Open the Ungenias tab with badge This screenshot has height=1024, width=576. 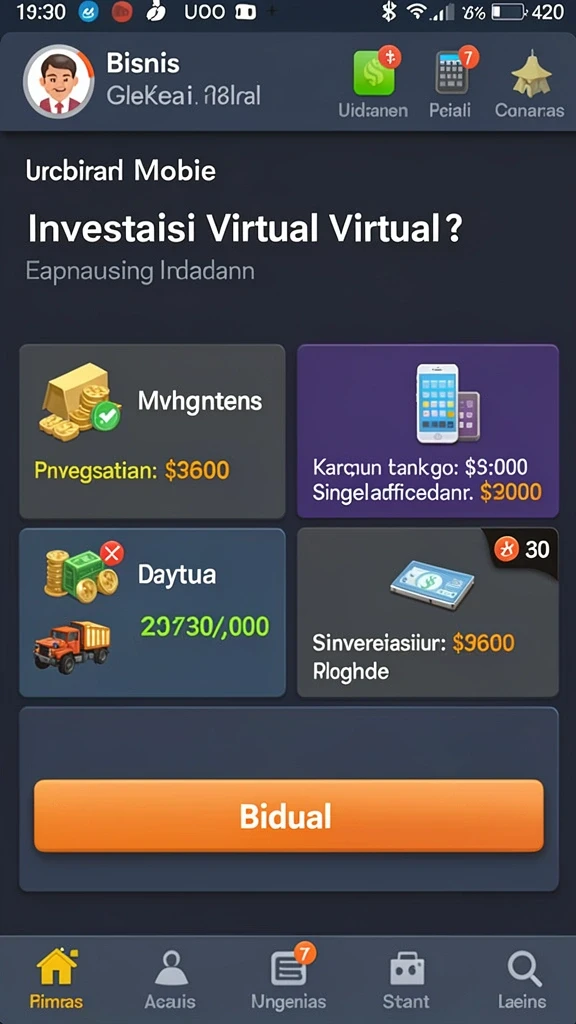point(289,978)
